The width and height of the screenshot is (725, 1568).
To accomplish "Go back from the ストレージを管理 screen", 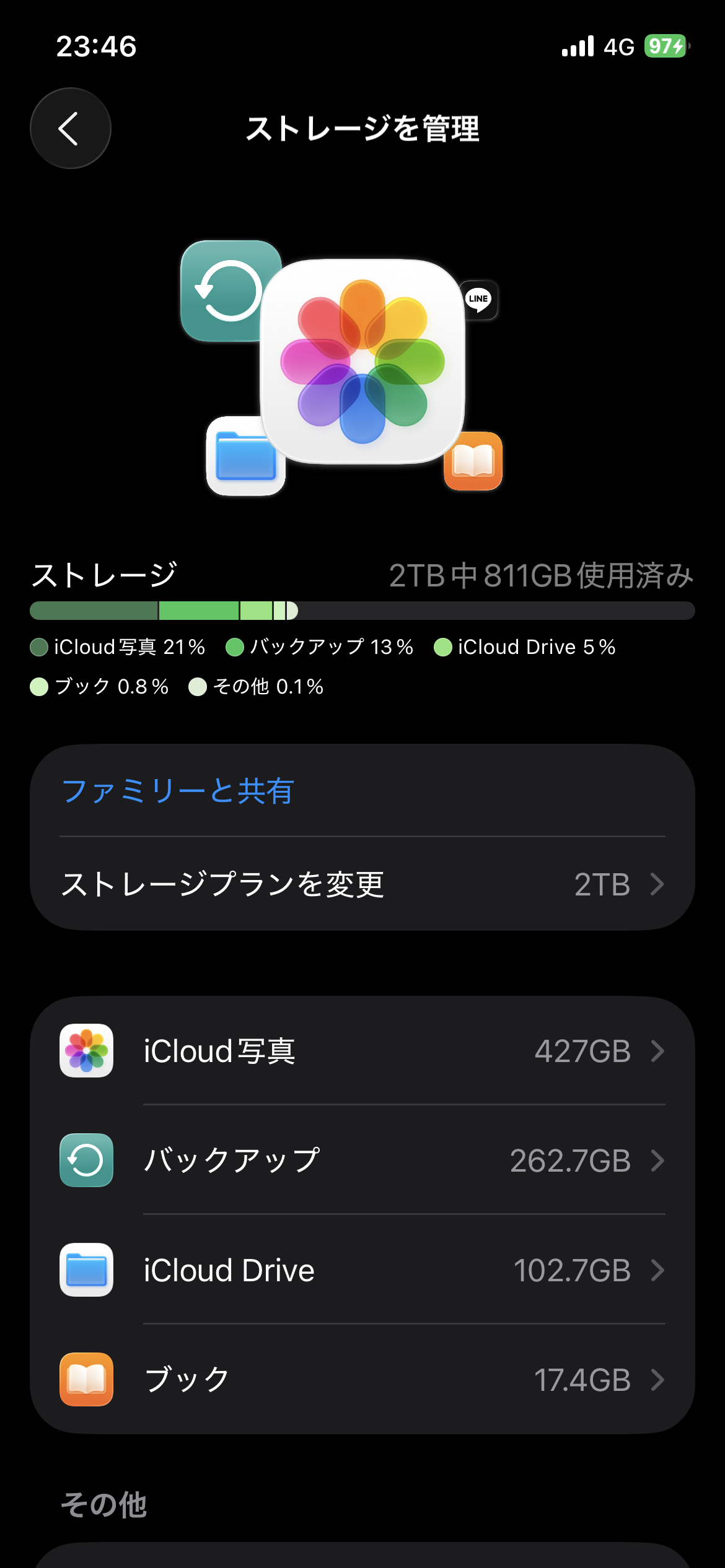I will click(x=71, y=128).
